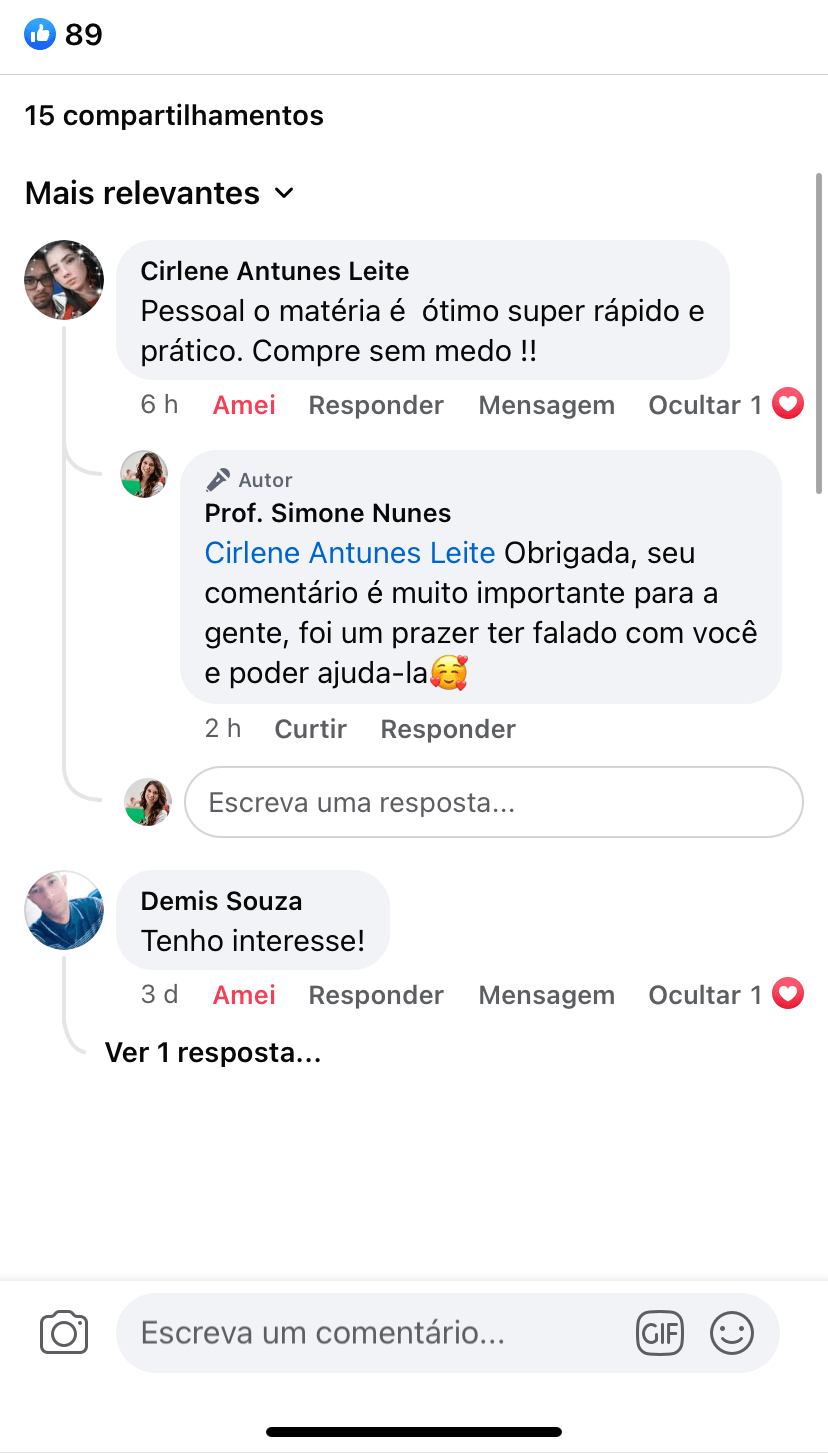Screen dimensions: 828x1453
Task: View the 15 compartilhamentos list
Action: 174,115
